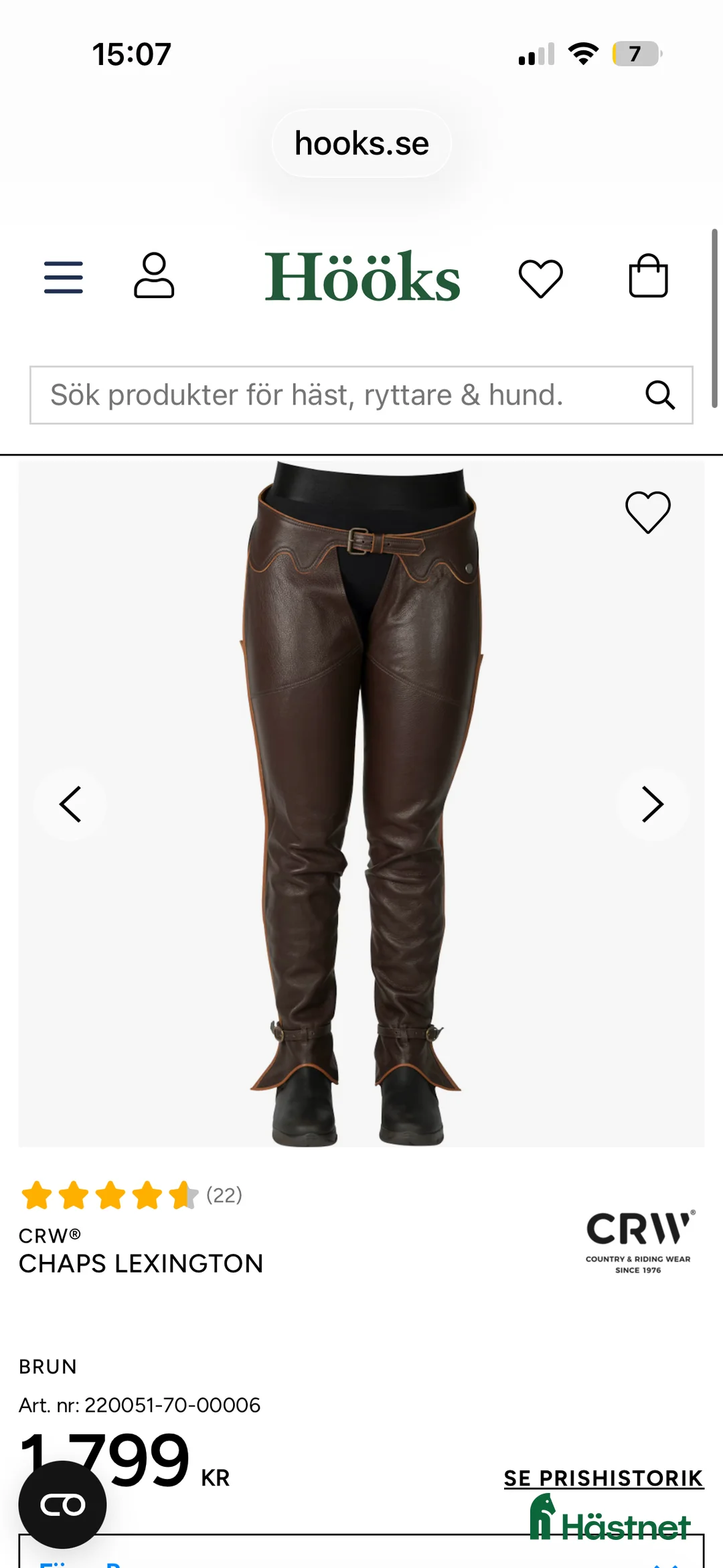
Task: Open the hamburger menu
Action: coord(64,277)
